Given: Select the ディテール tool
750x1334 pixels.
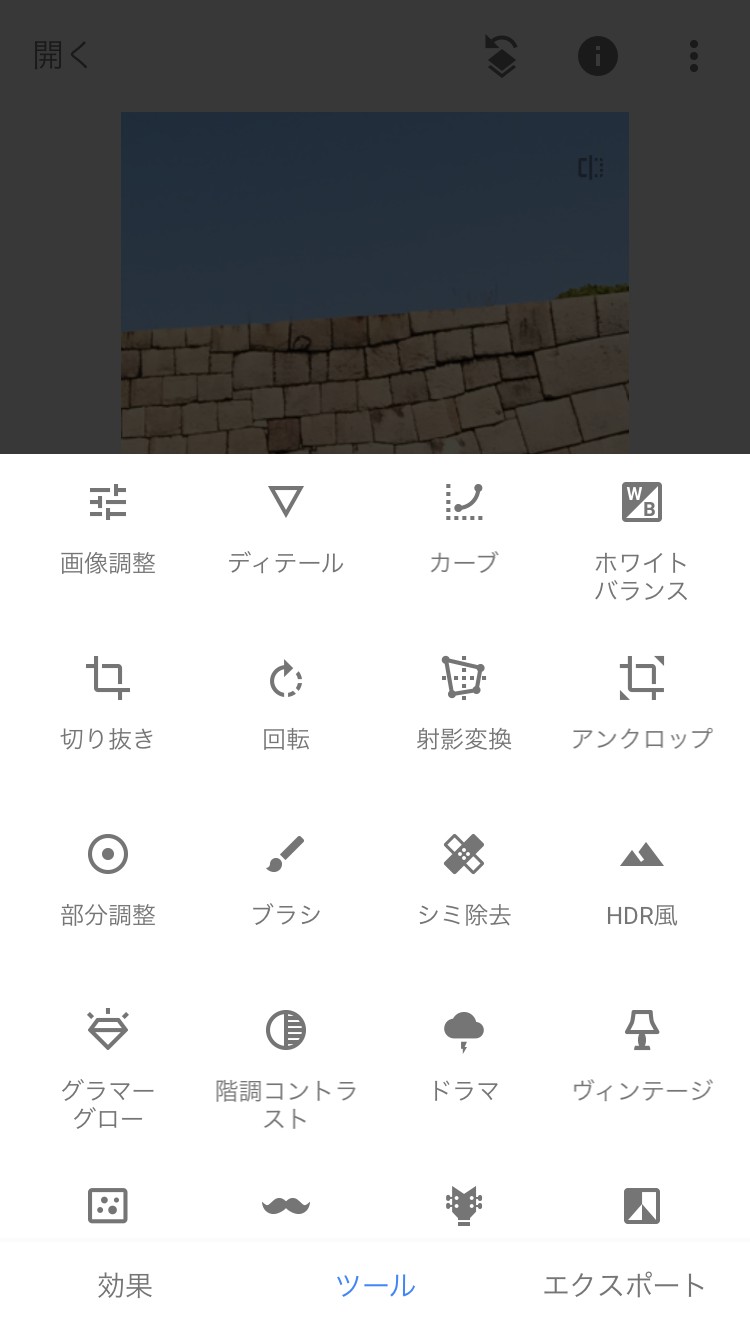Looking at the screenshot, I should 286,526.
